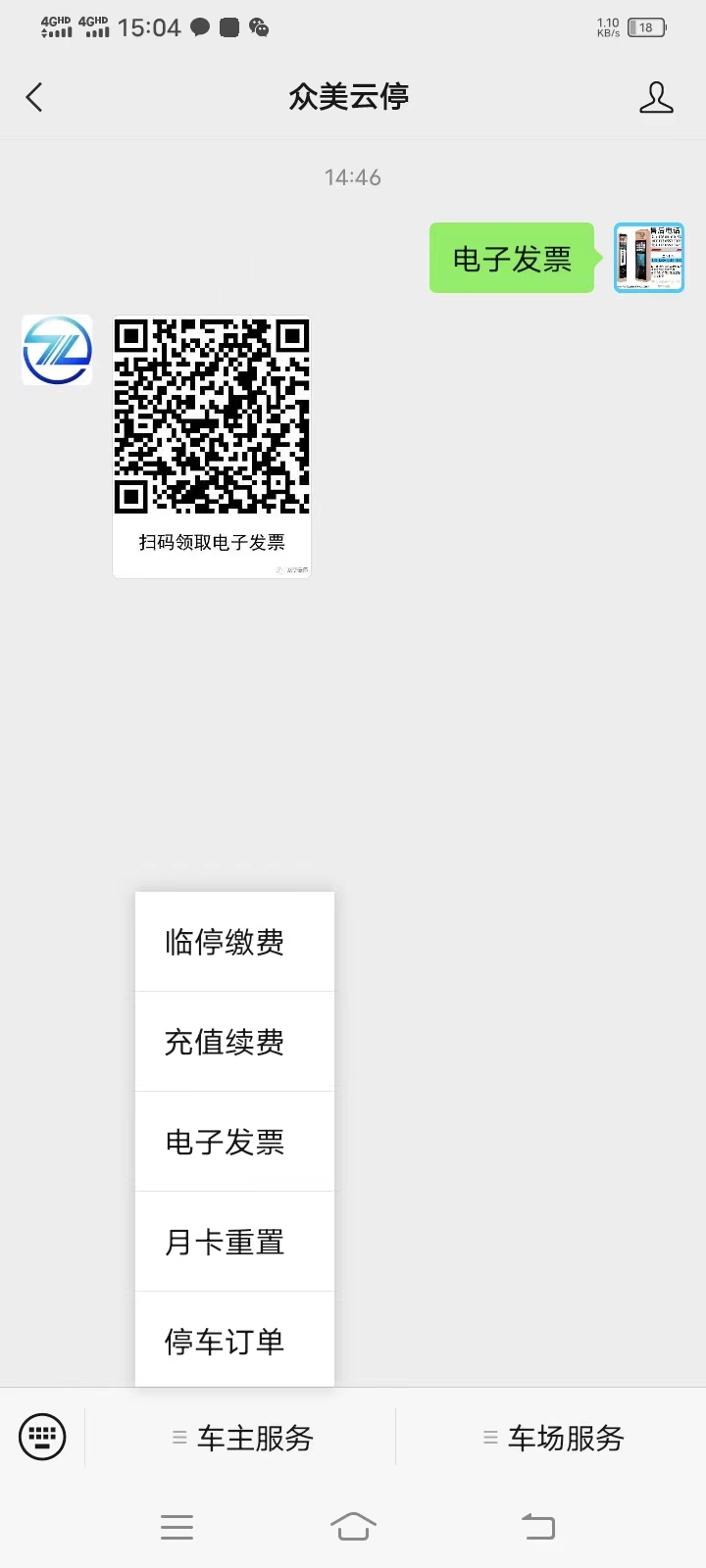Viewport: 706px width, 1568px height.
Task: Switch to keyboard input mode
Action: (42, 1438)
